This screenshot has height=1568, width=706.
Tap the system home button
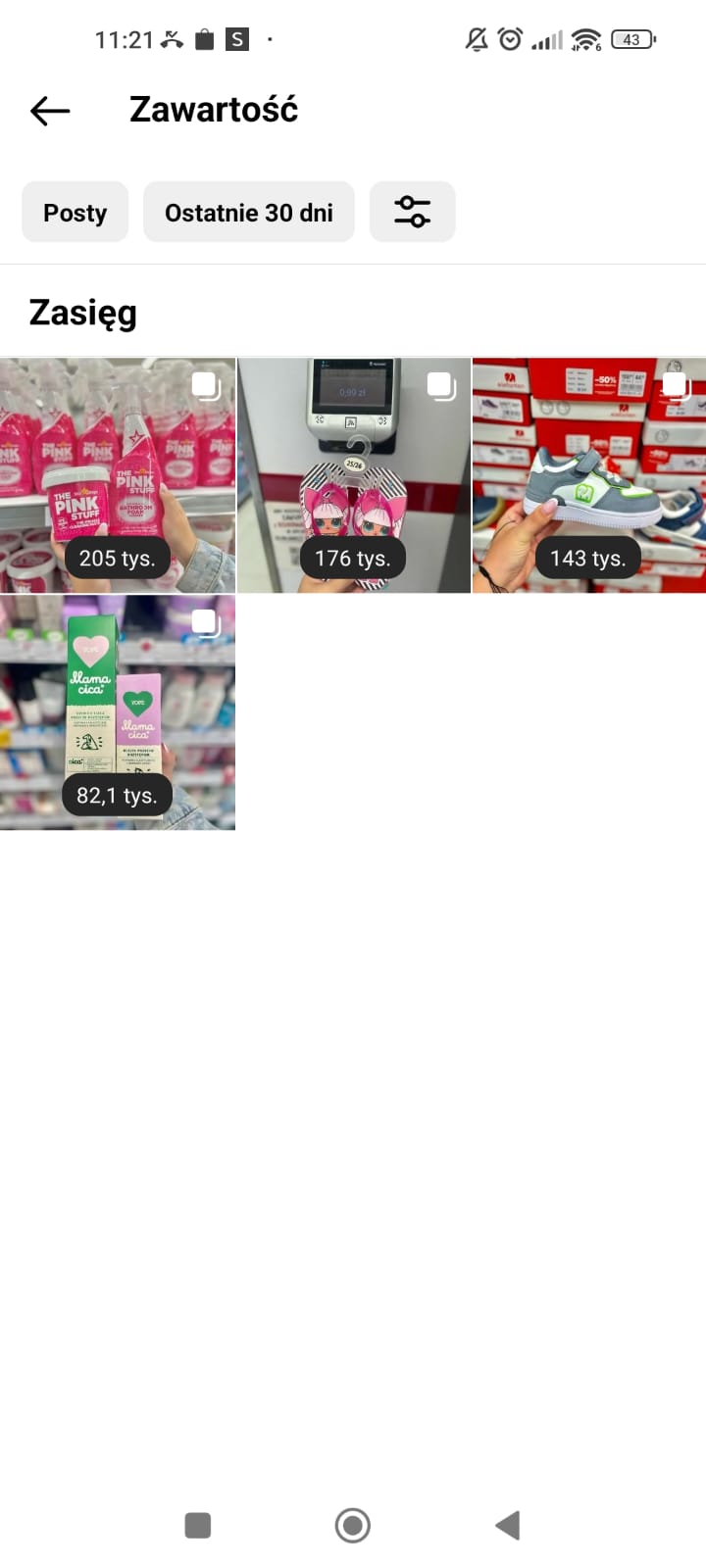[x=353, y=1525]
